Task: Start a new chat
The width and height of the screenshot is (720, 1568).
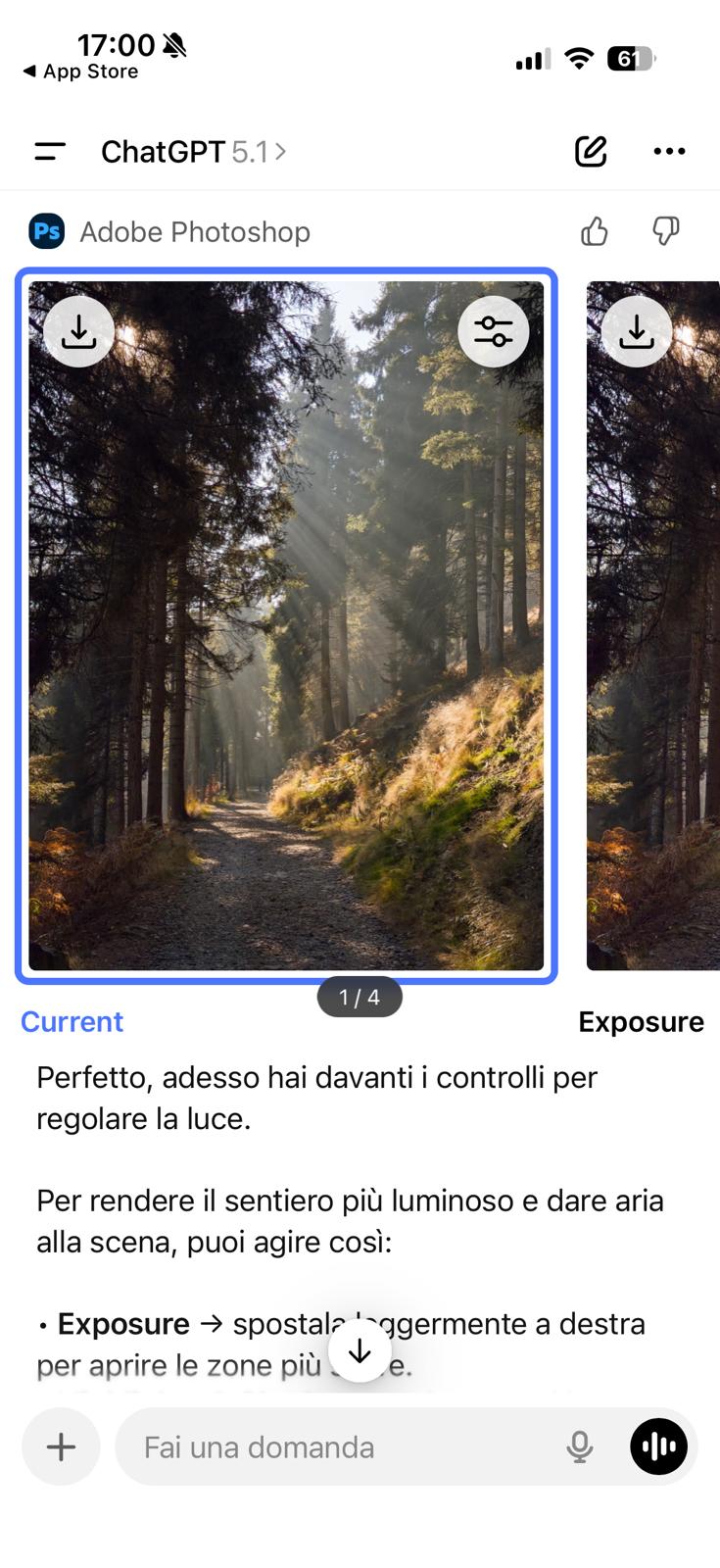Action: pos(591,151)
